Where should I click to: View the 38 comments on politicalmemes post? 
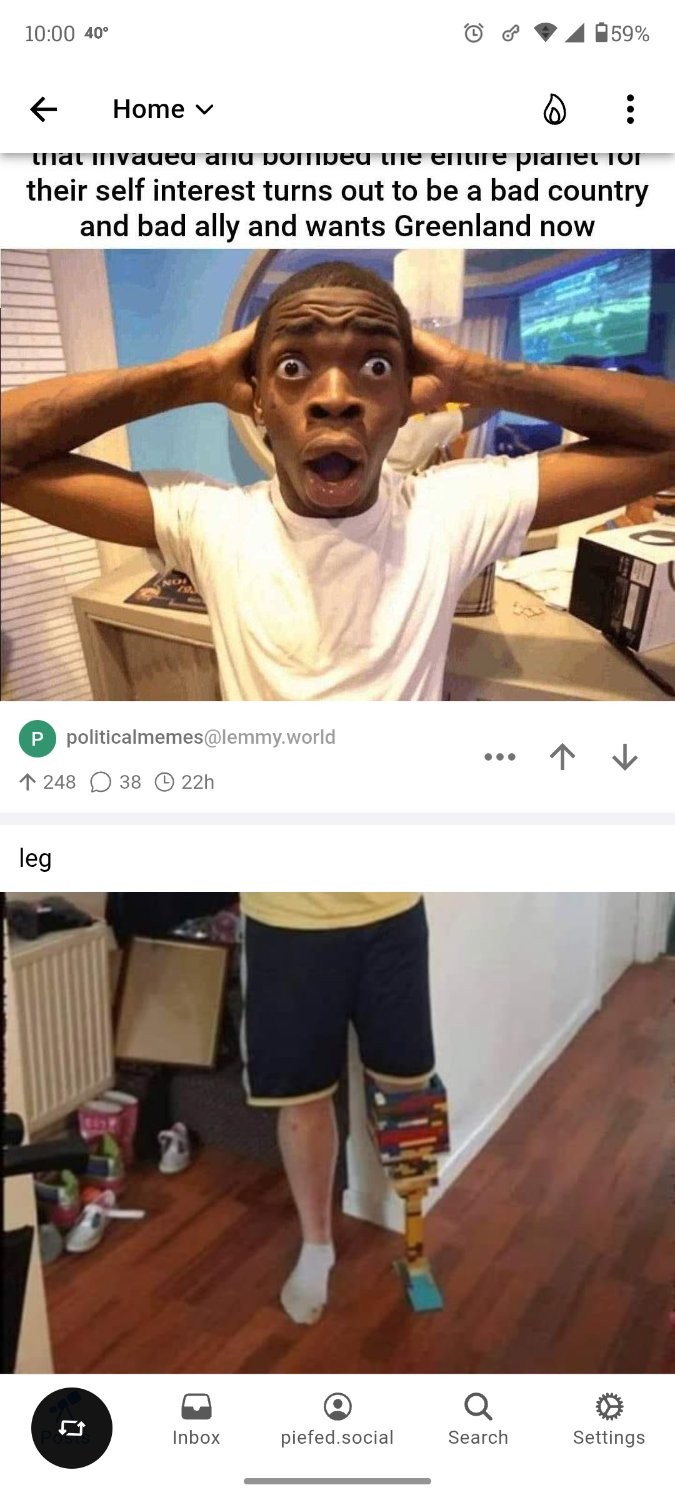click(x=116, y=782)
